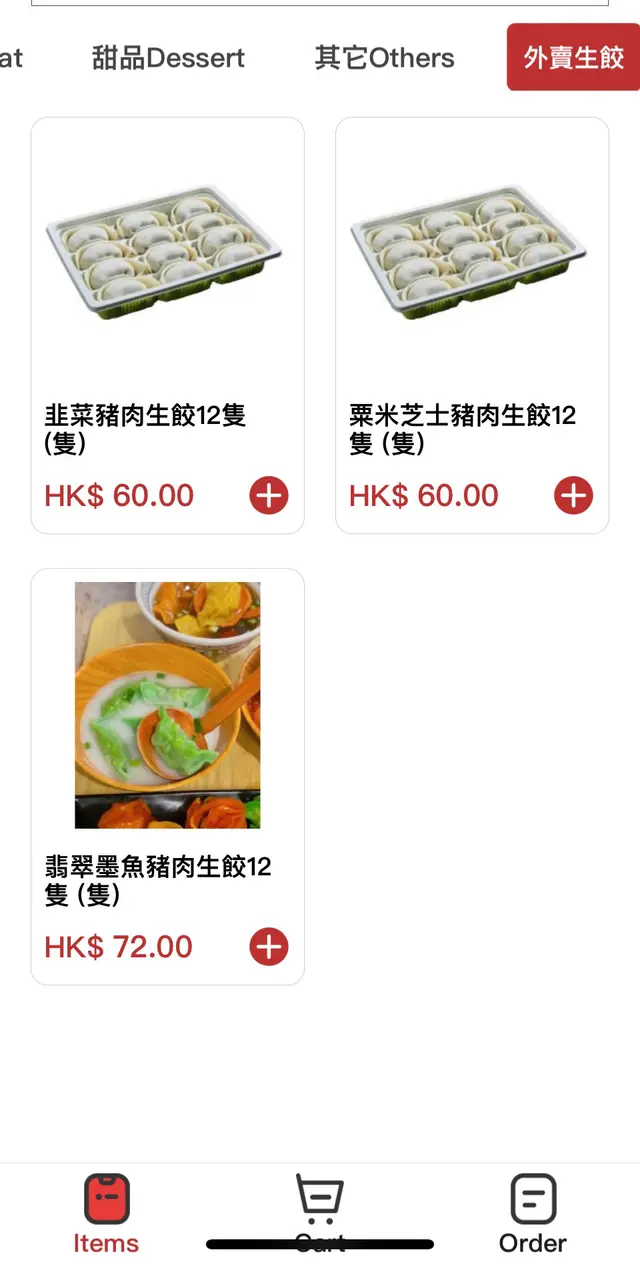
Task: View the 粟米芝士豬肉生餃12隻 product card
Action: point(471,300)
